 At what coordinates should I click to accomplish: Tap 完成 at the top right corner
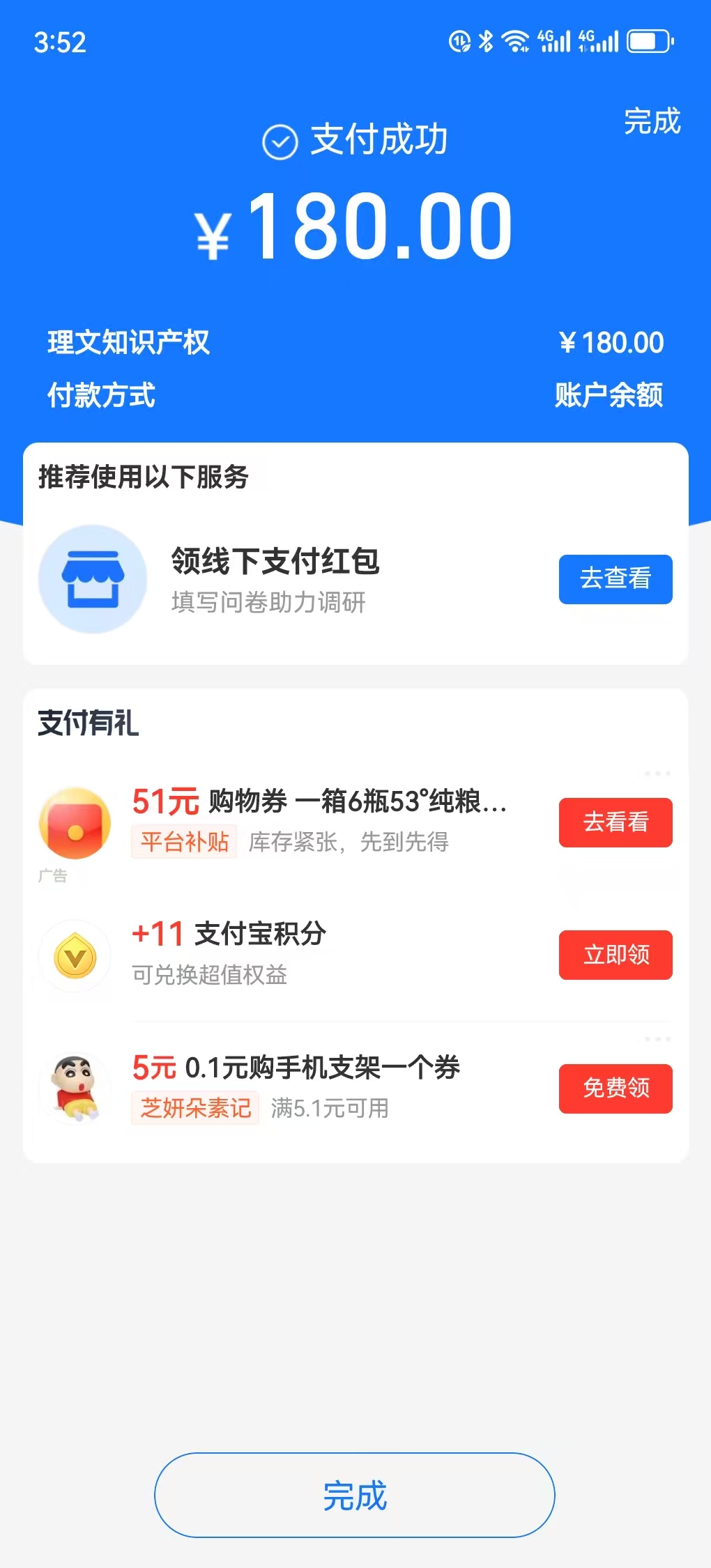(x=651, y=121)
